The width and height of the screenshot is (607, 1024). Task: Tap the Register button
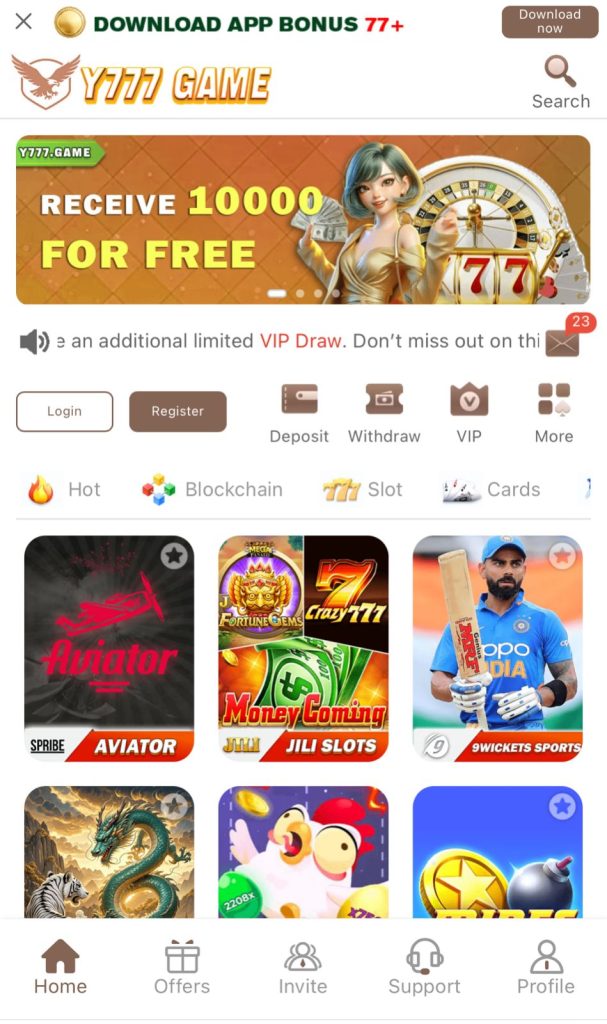tap(178, 411)
